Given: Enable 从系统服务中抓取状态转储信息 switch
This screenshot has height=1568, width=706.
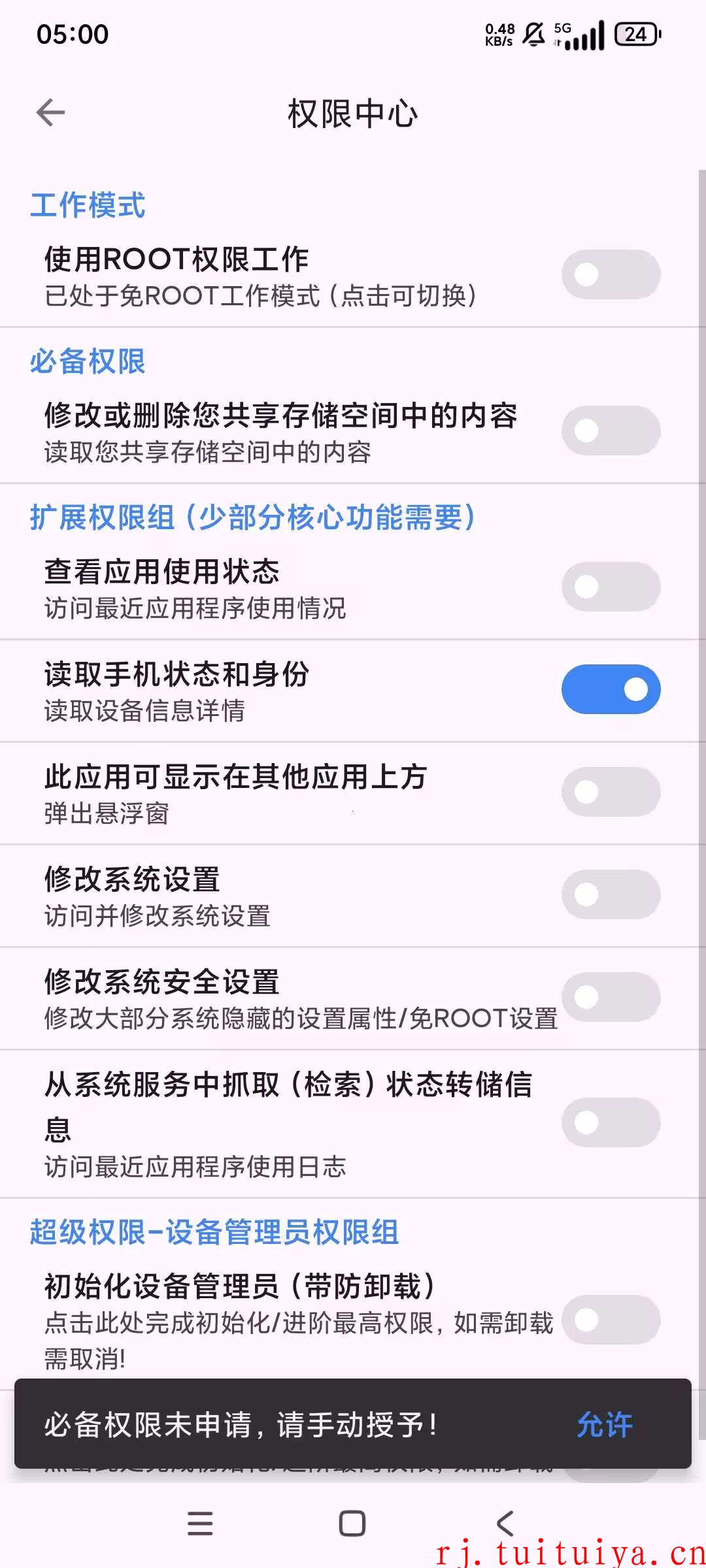Looking at the screenshot, I should 611,1122.
